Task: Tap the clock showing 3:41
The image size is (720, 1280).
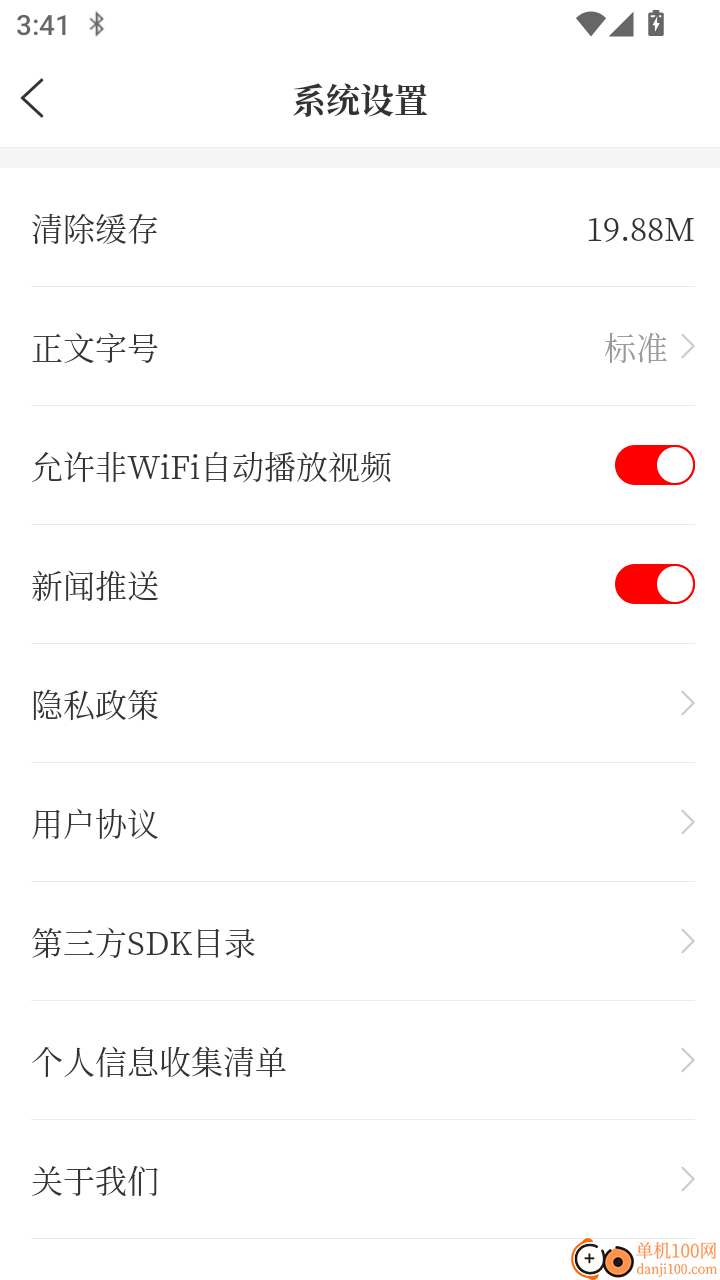Action: point(42,23)
